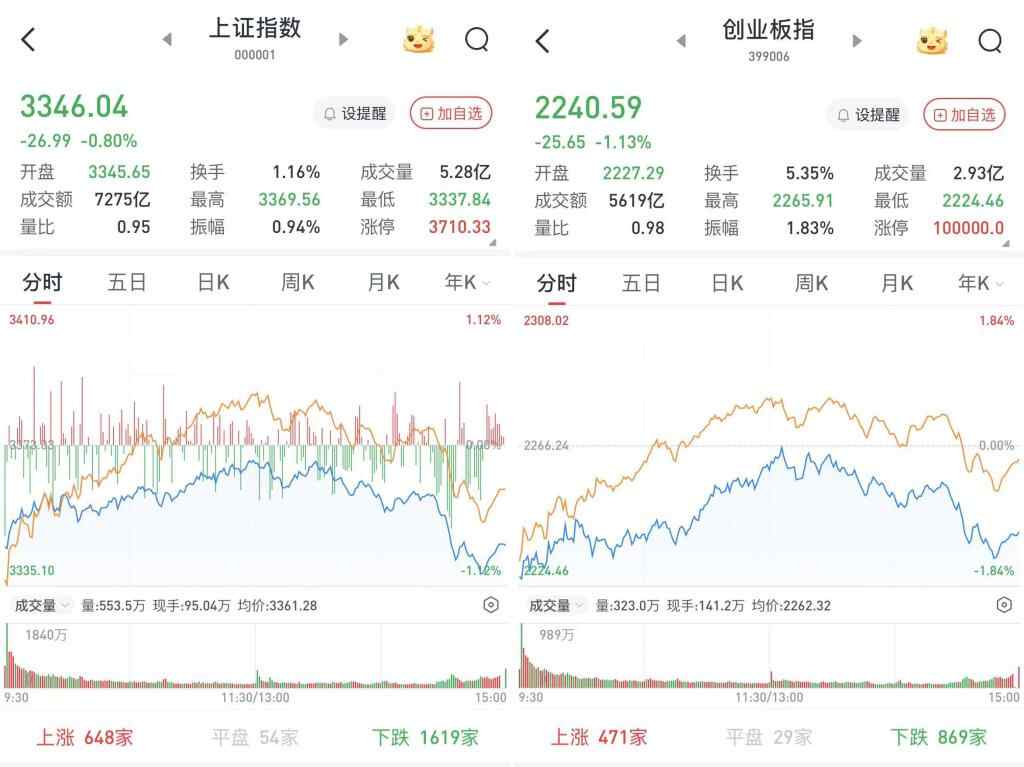Image resolution: width=1024 pixels, height=767 pixels.
Task: Go back from the 创业板指 page
Action: (542, 41)
